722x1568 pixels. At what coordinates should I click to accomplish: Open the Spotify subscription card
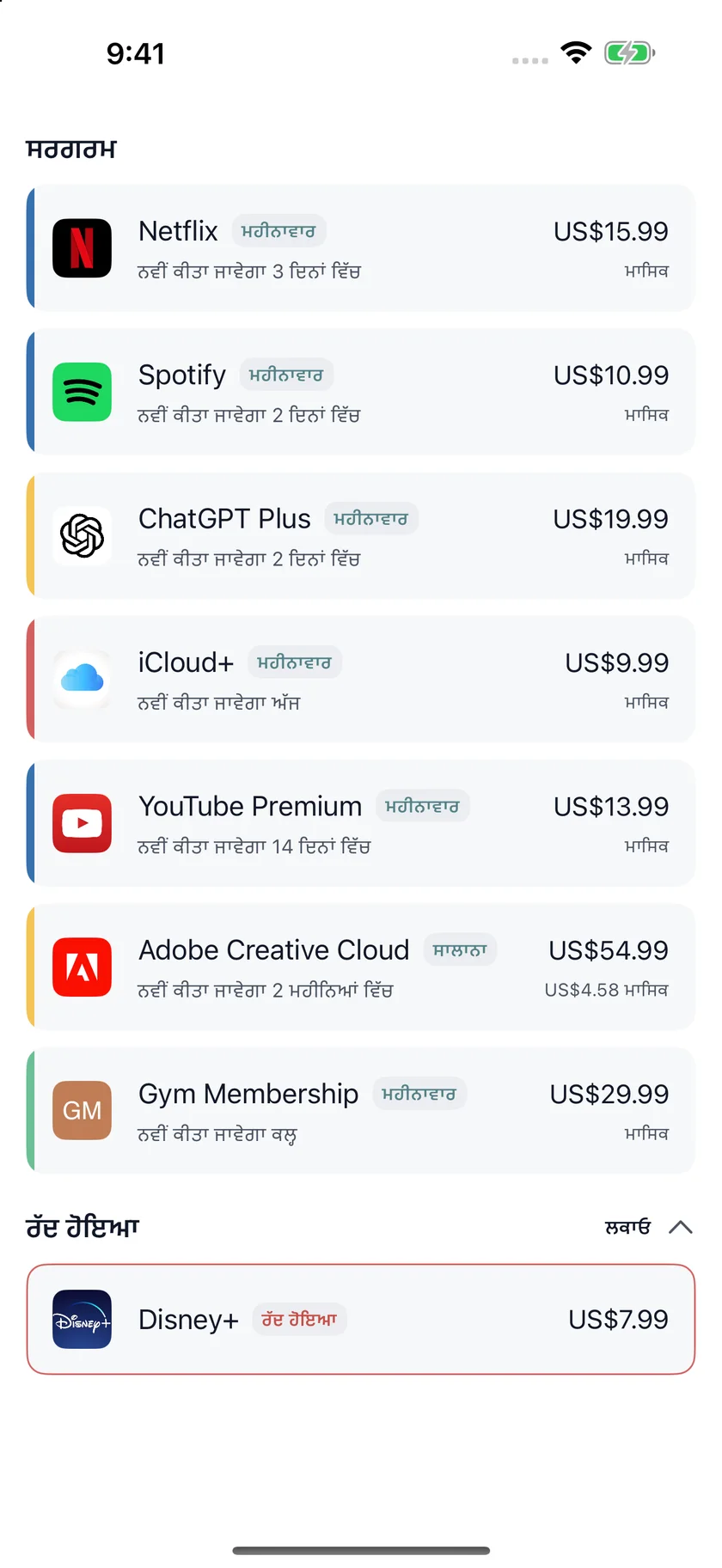click(361, 392)
